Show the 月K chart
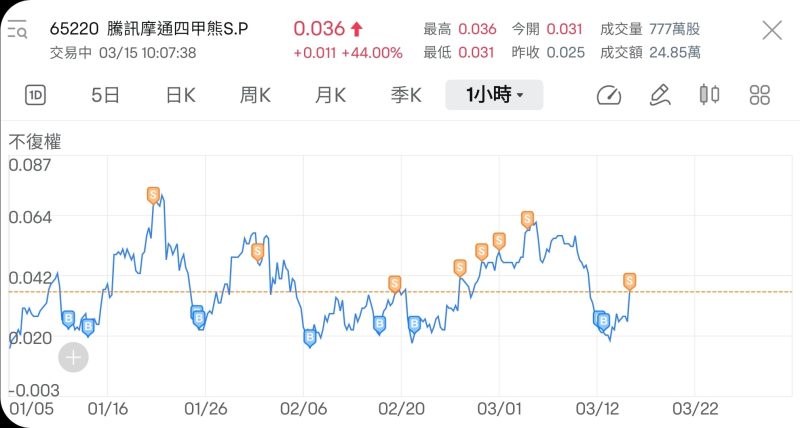Screen dimensions: 800x428 point(330,96)
